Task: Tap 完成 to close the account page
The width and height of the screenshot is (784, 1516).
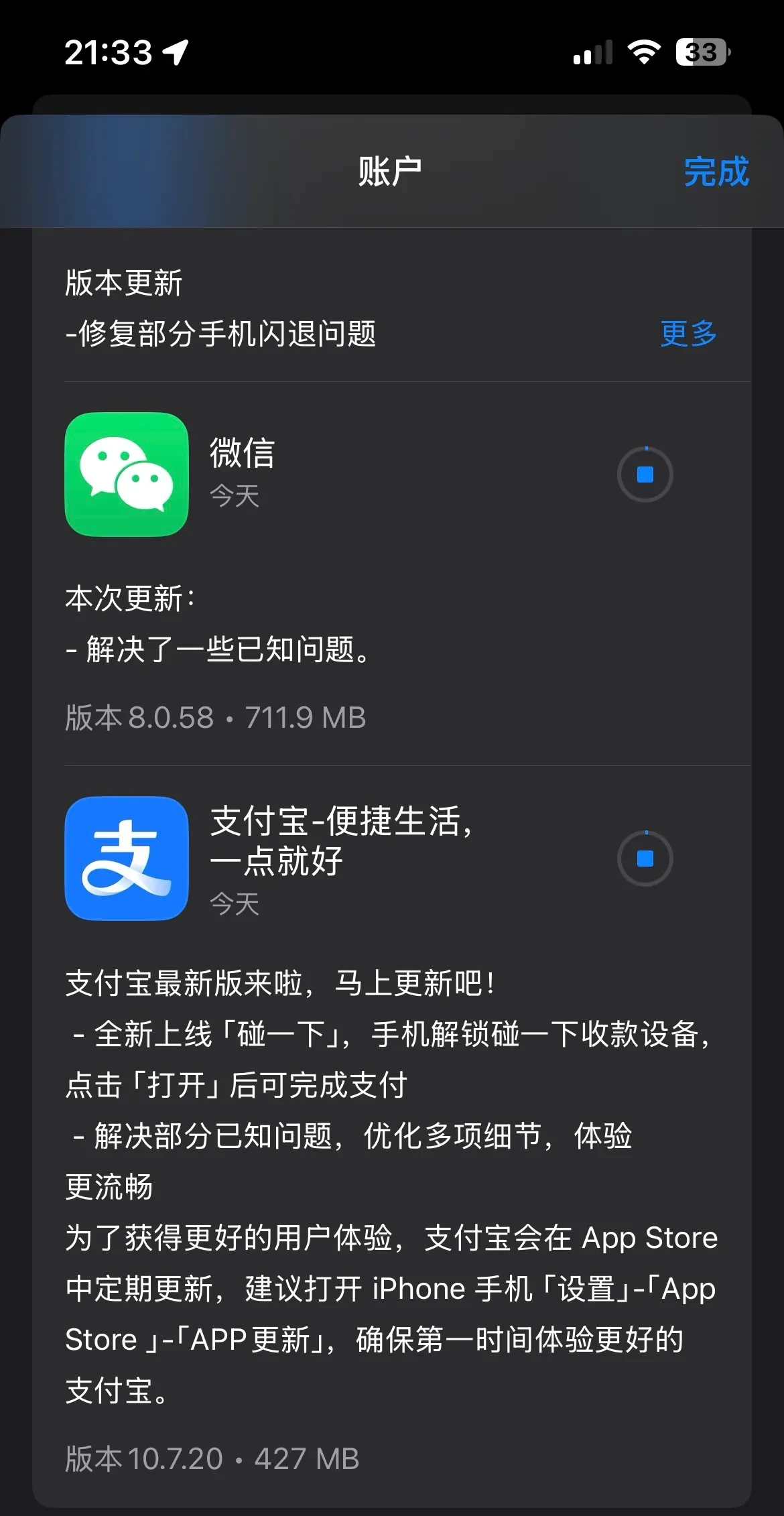Action: [715, 171]
